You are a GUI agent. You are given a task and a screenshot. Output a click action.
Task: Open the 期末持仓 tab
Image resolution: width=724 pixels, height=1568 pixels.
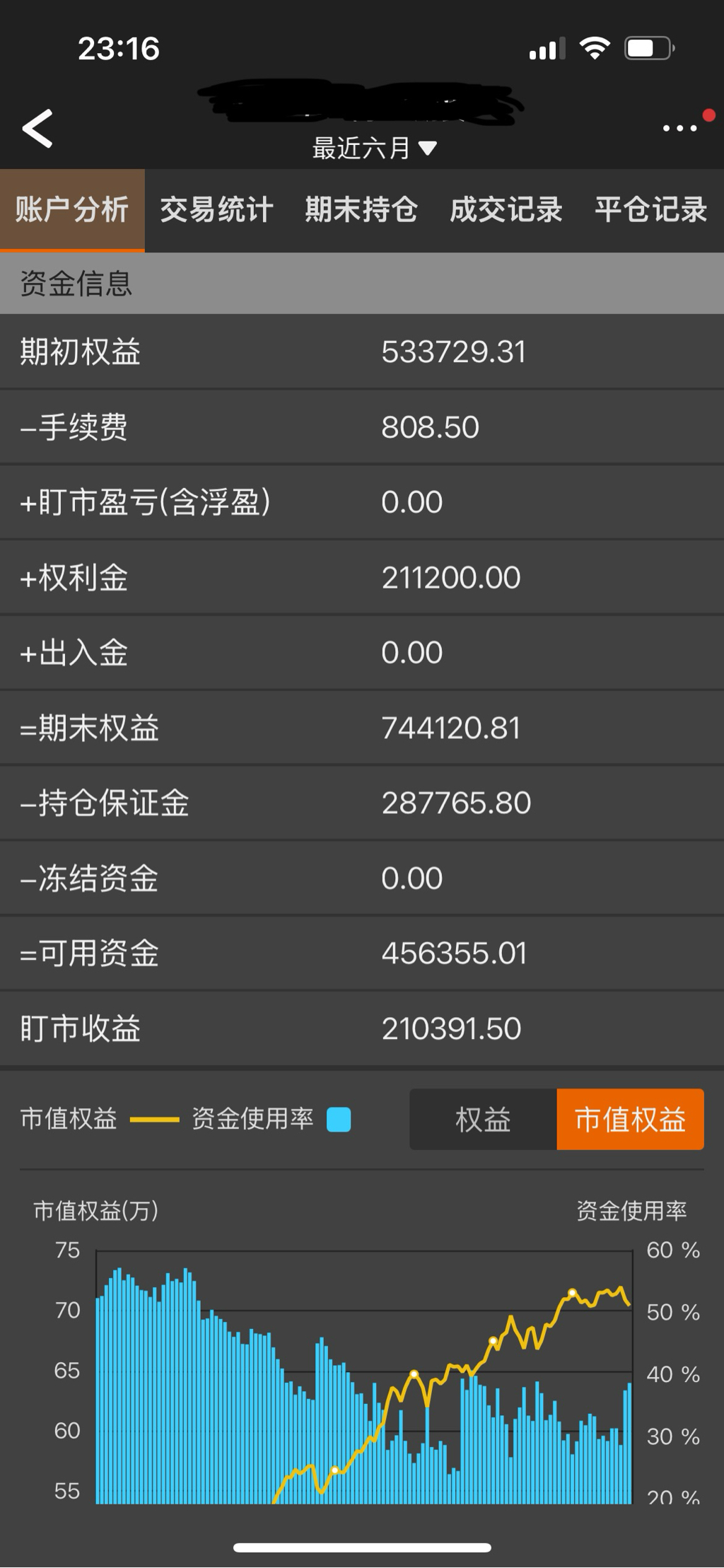click(361, 210)
